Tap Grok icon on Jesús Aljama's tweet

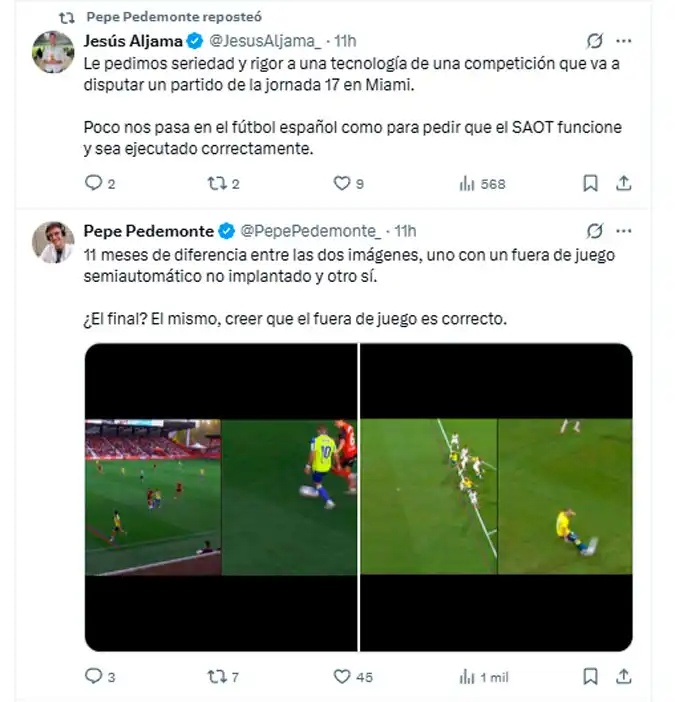594,41
